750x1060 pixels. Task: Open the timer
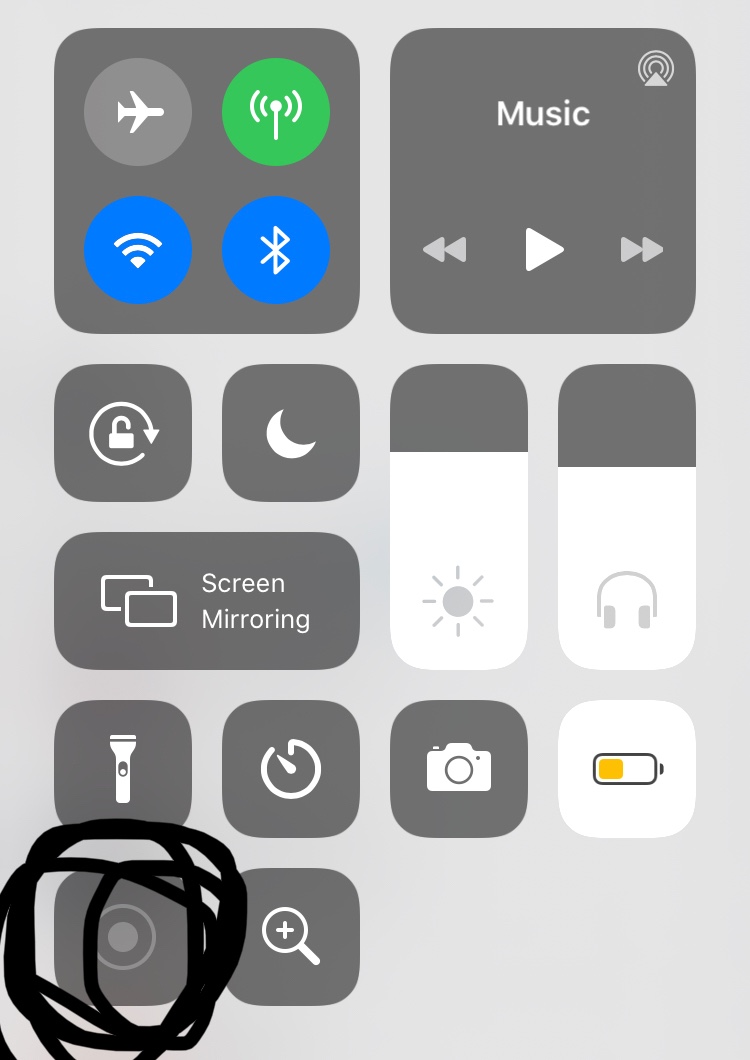[x=291, y=769]
